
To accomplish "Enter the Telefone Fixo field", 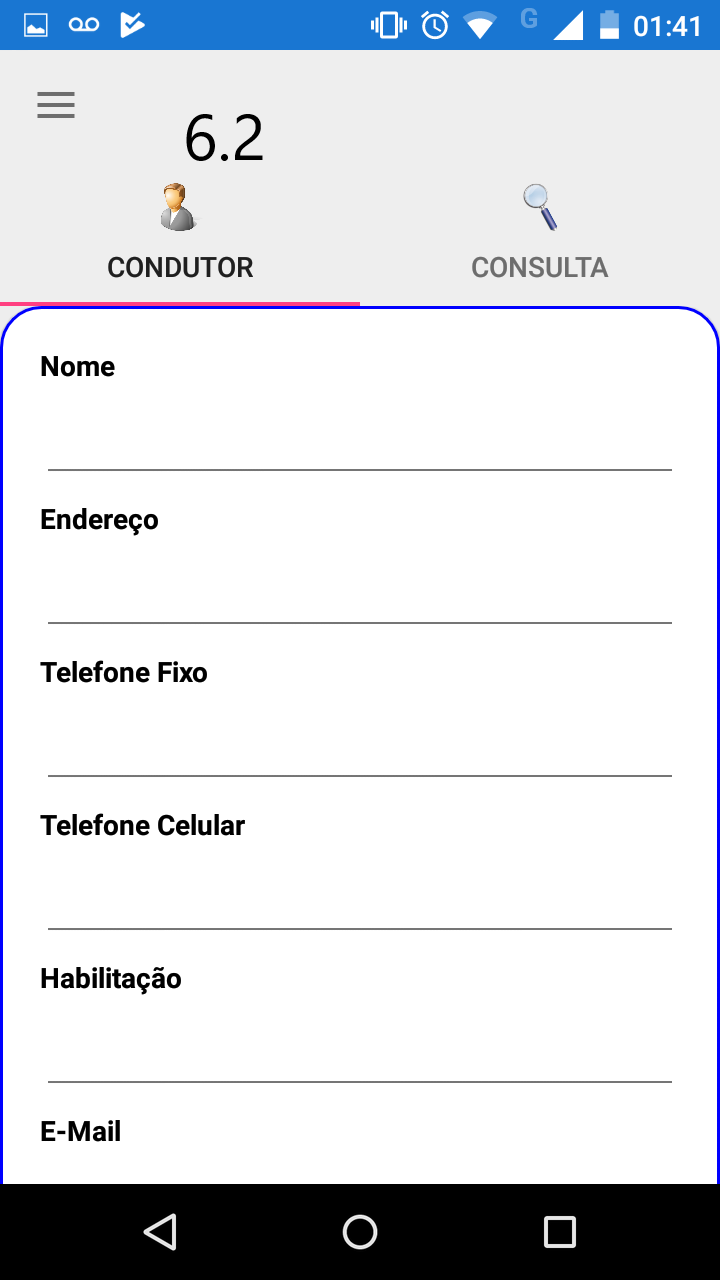I will point(360,741).
